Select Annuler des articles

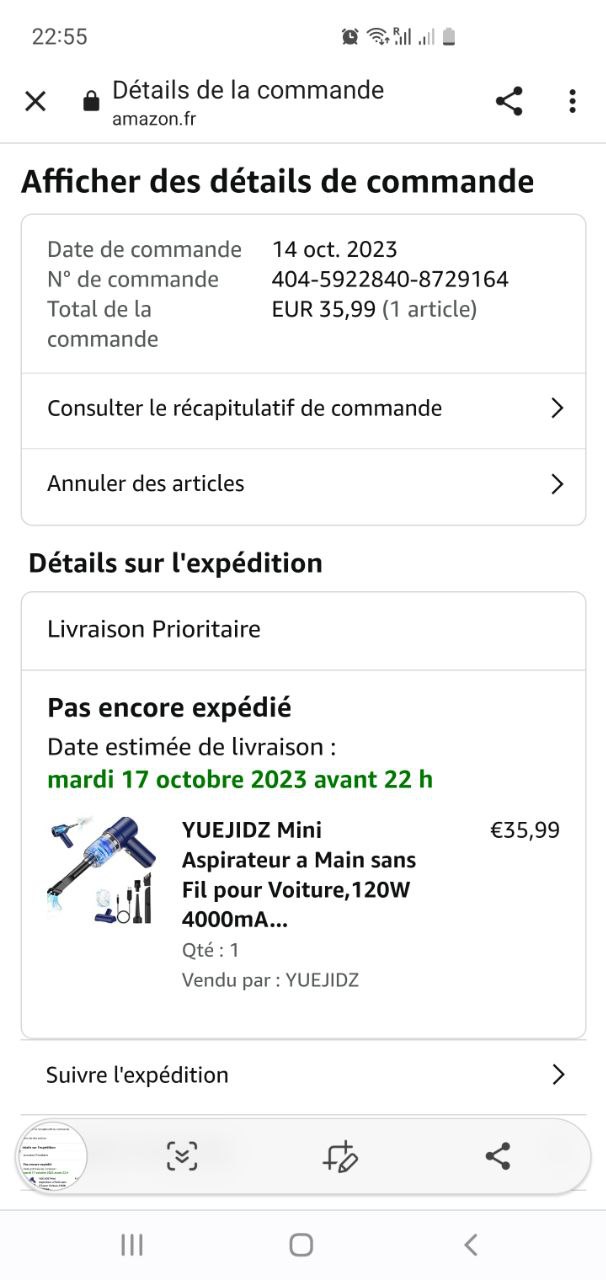coord(303,485)
